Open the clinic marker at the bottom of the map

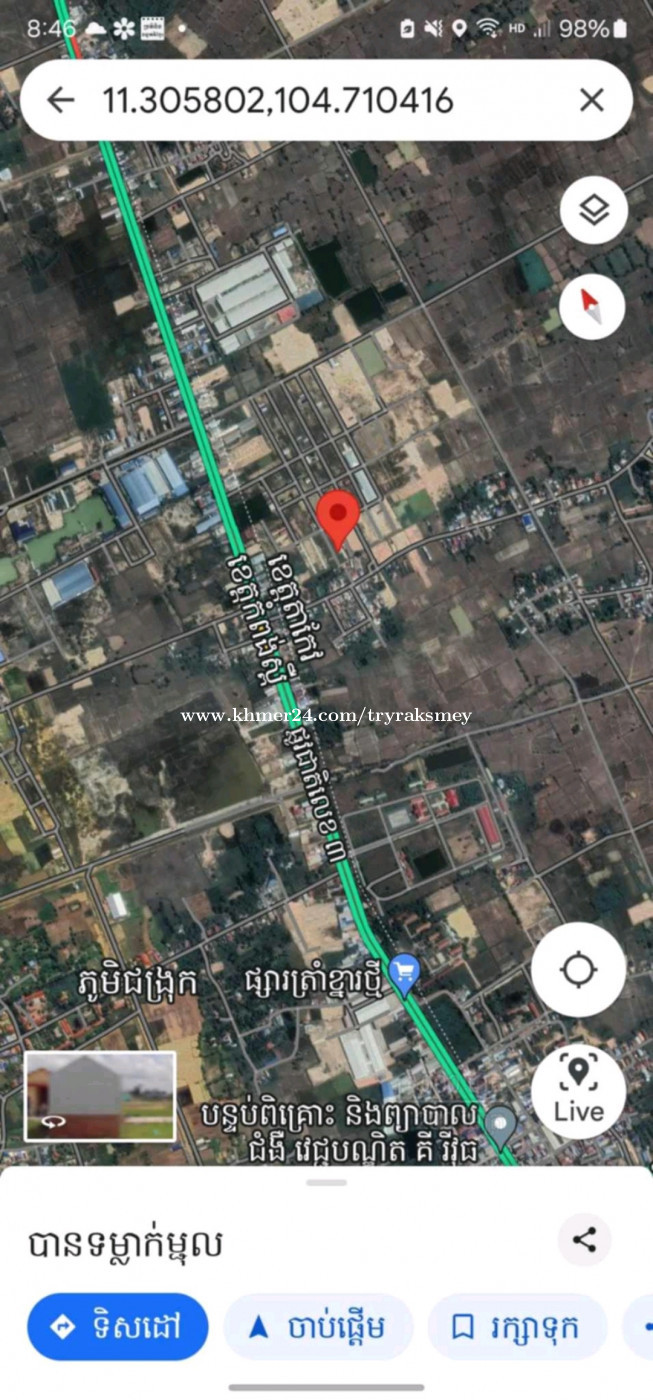click(500, 1126)
